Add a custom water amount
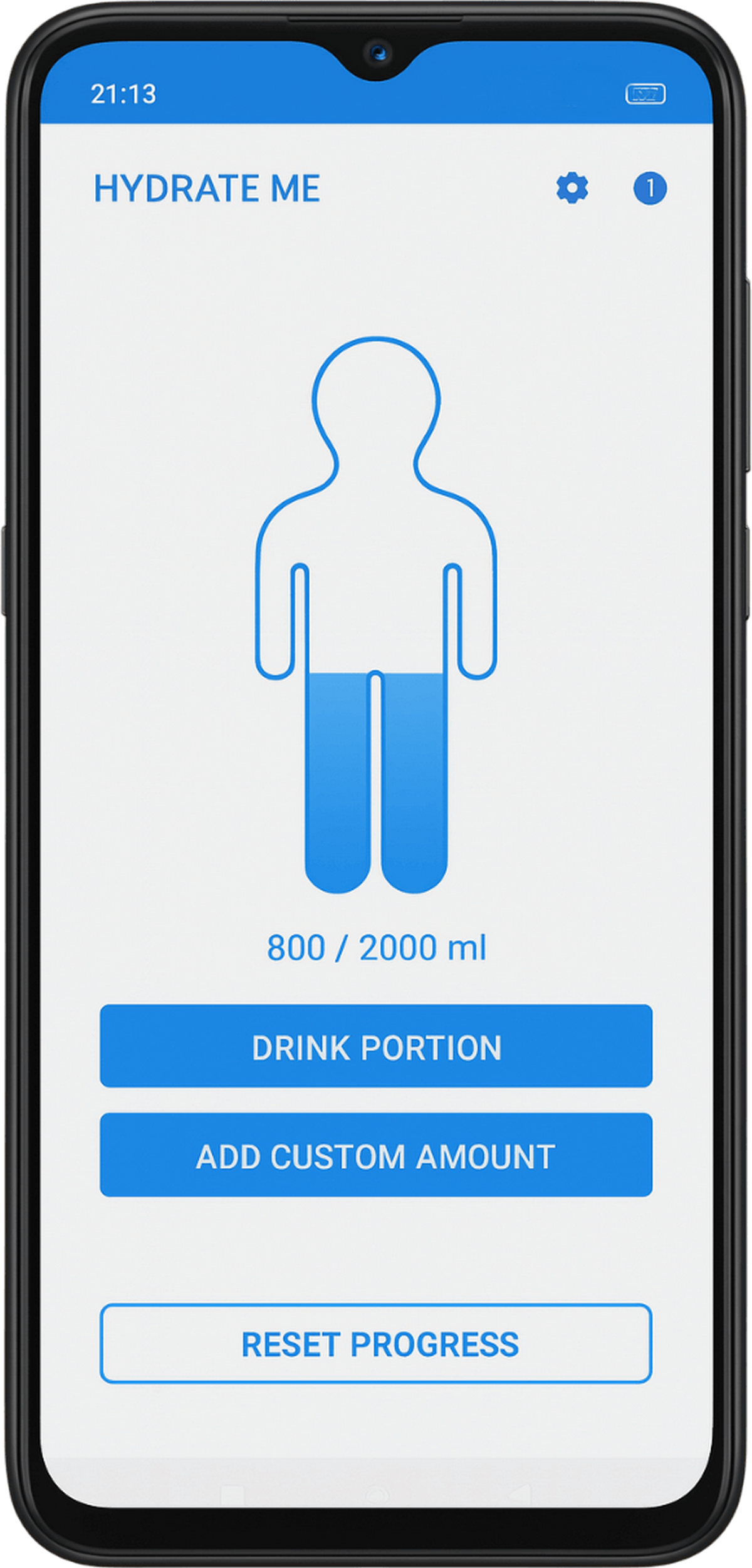This screenshot has height=1568, width=752. 376,1155
